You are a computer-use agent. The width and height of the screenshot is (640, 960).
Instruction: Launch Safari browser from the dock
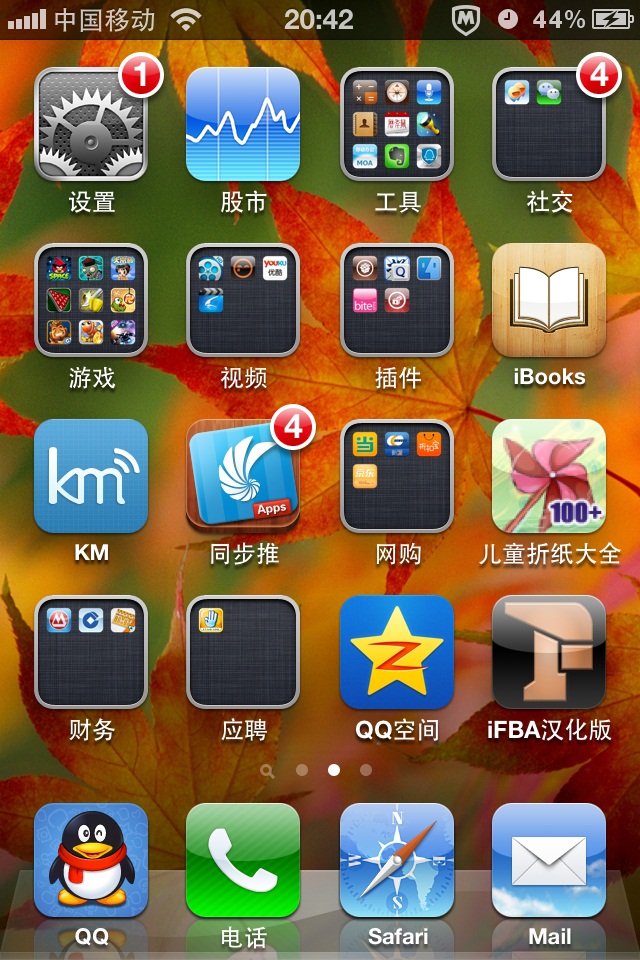(397, 860)
